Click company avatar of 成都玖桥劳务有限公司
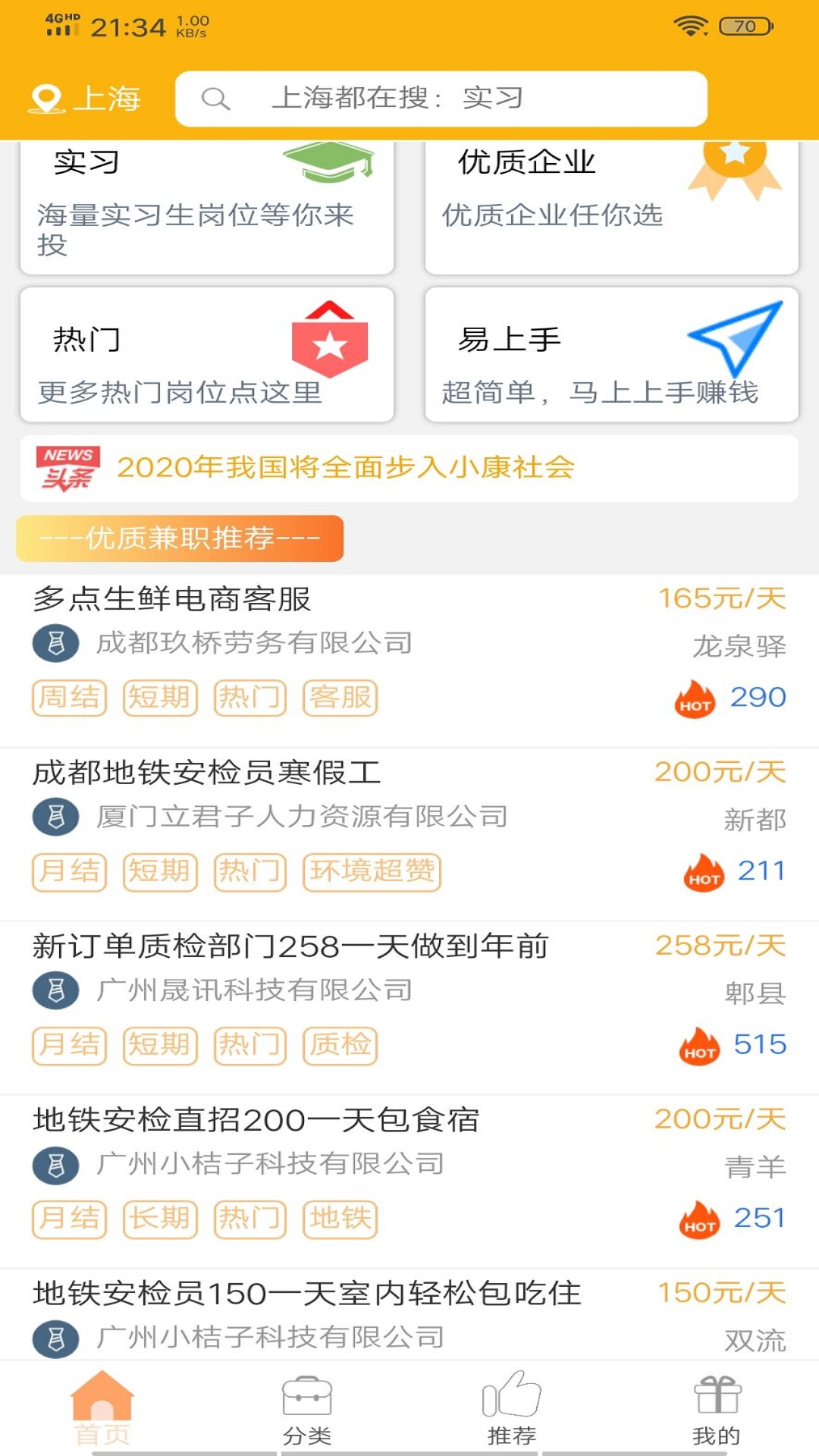819x1456 pixels. click(55, 644)
